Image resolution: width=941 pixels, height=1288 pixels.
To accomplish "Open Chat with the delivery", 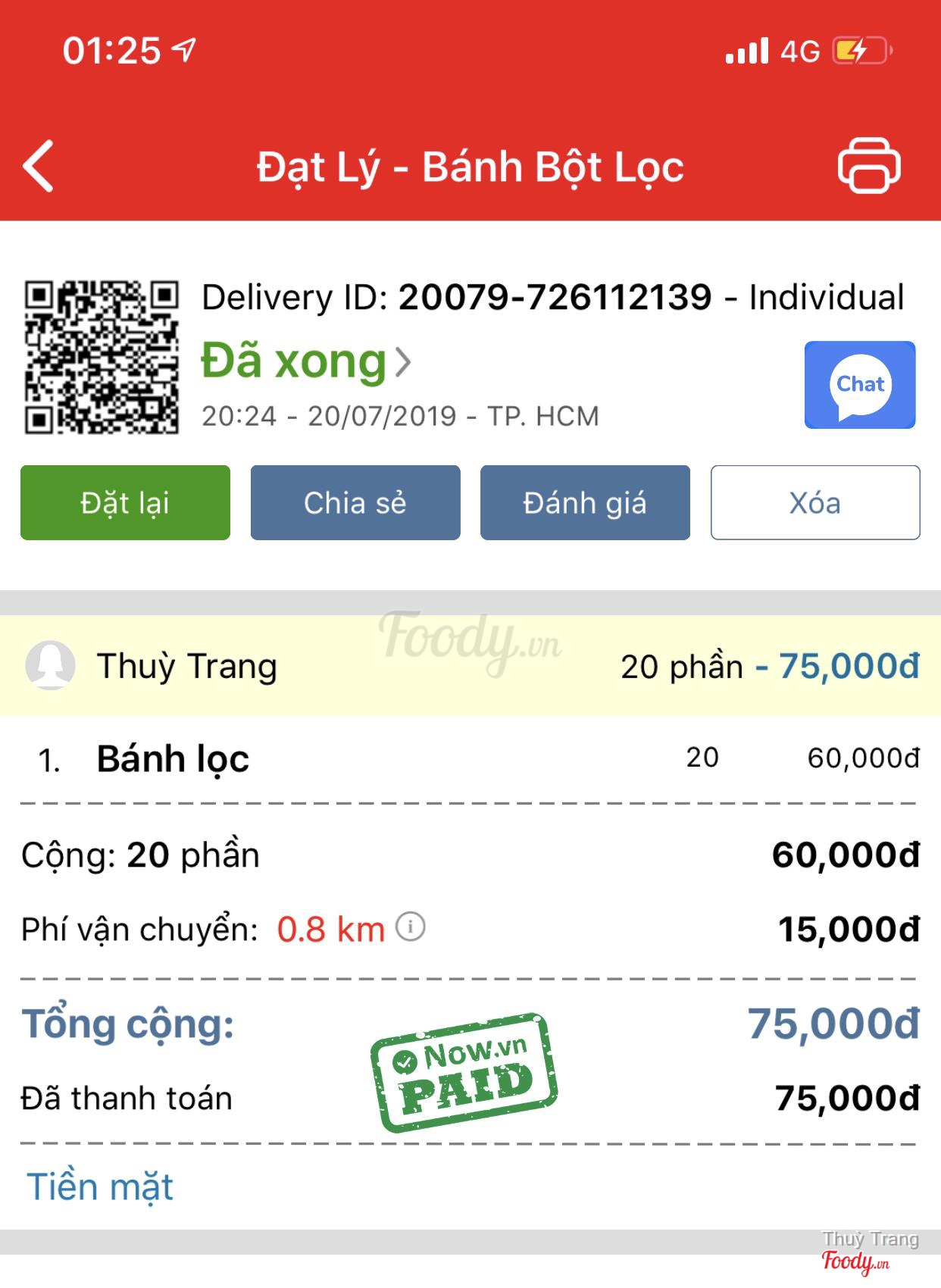I will click(860, 385).
